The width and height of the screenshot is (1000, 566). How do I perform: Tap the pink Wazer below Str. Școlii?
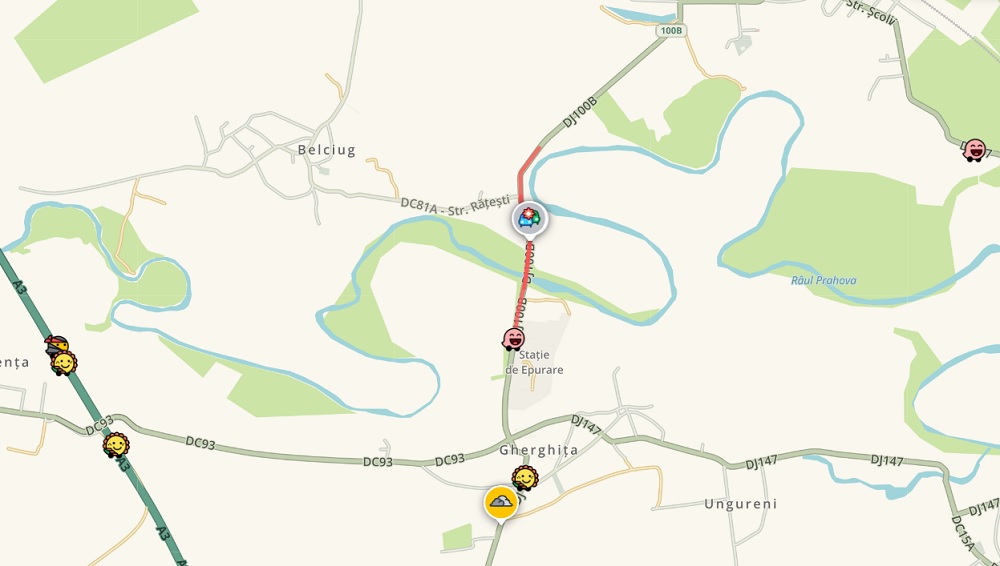(975, 150)
